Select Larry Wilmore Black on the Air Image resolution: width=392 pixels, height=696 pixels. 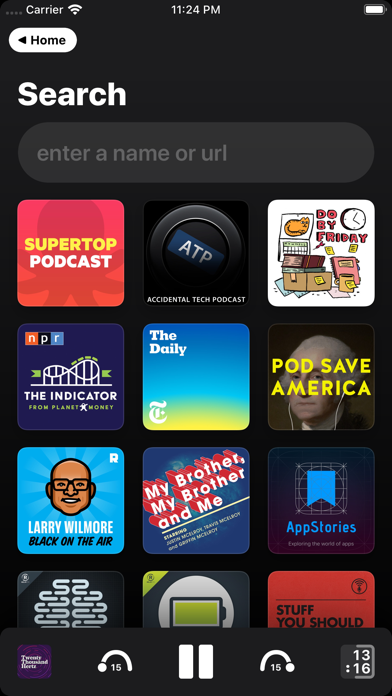pyautogui.click(x=71, y=501)
